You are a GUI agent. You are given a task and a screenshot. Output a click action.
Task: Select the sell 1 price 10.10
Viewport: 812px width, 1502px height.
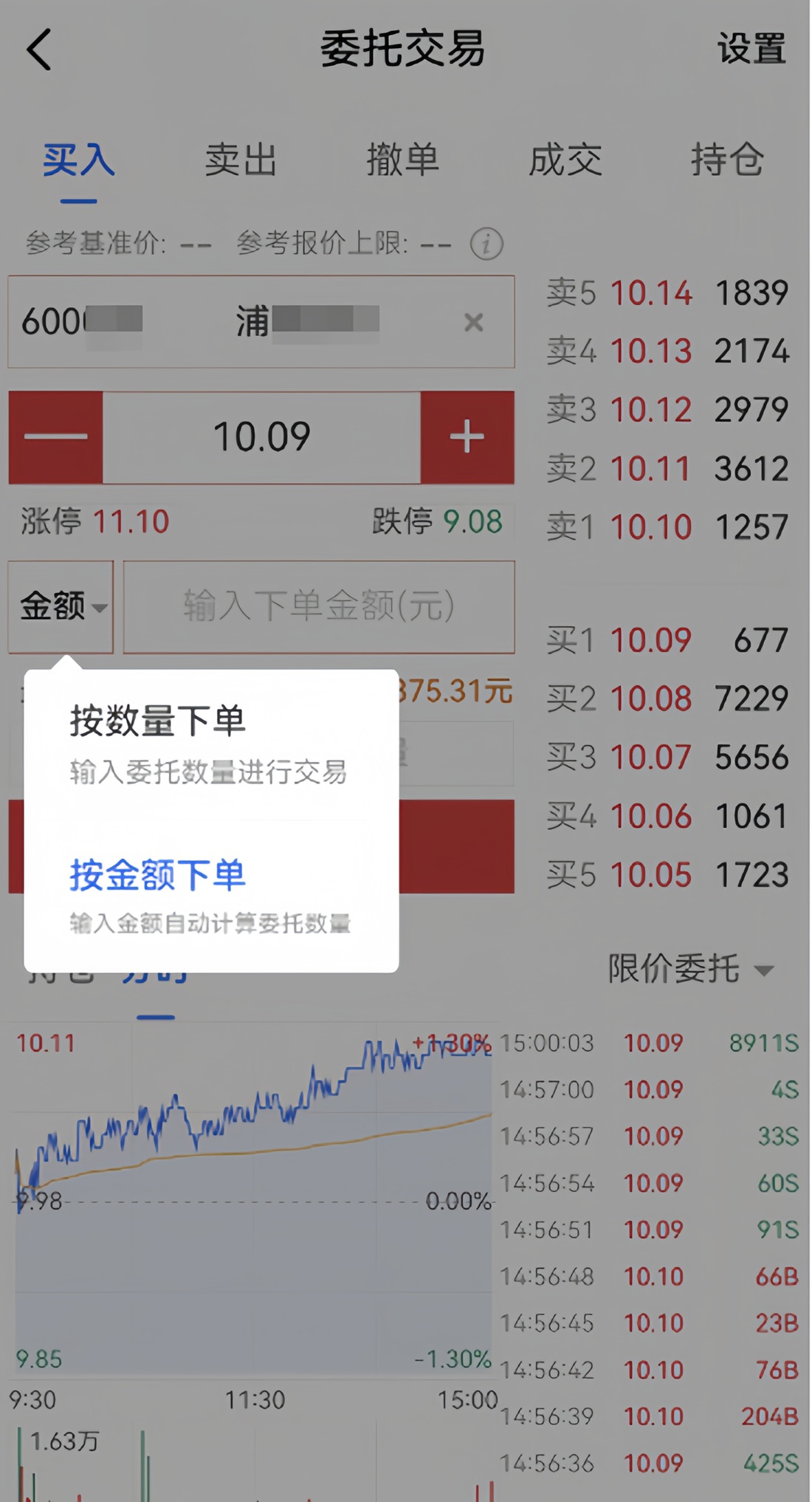653,526
